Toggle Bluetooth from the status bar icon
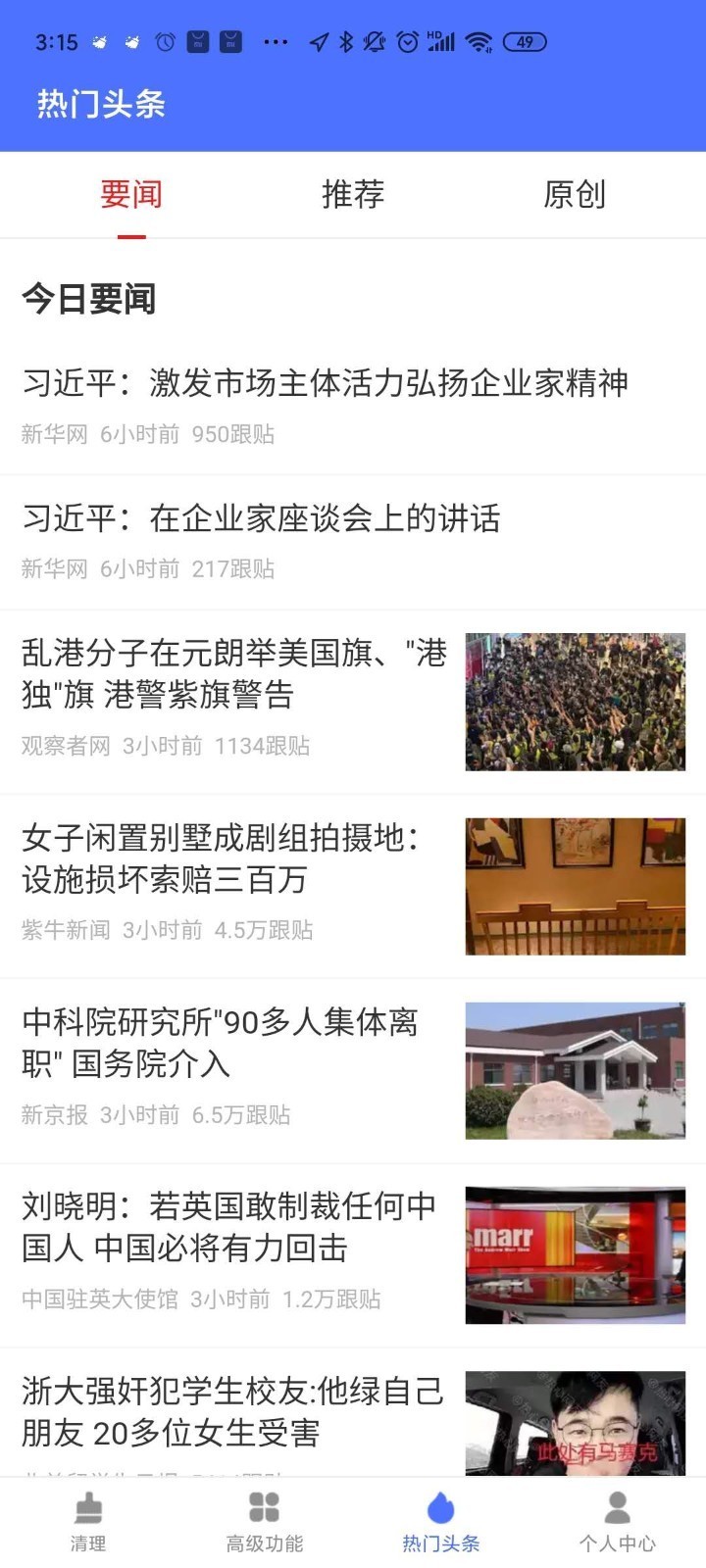Screen dimensions: 706x1568 [347, 41]
